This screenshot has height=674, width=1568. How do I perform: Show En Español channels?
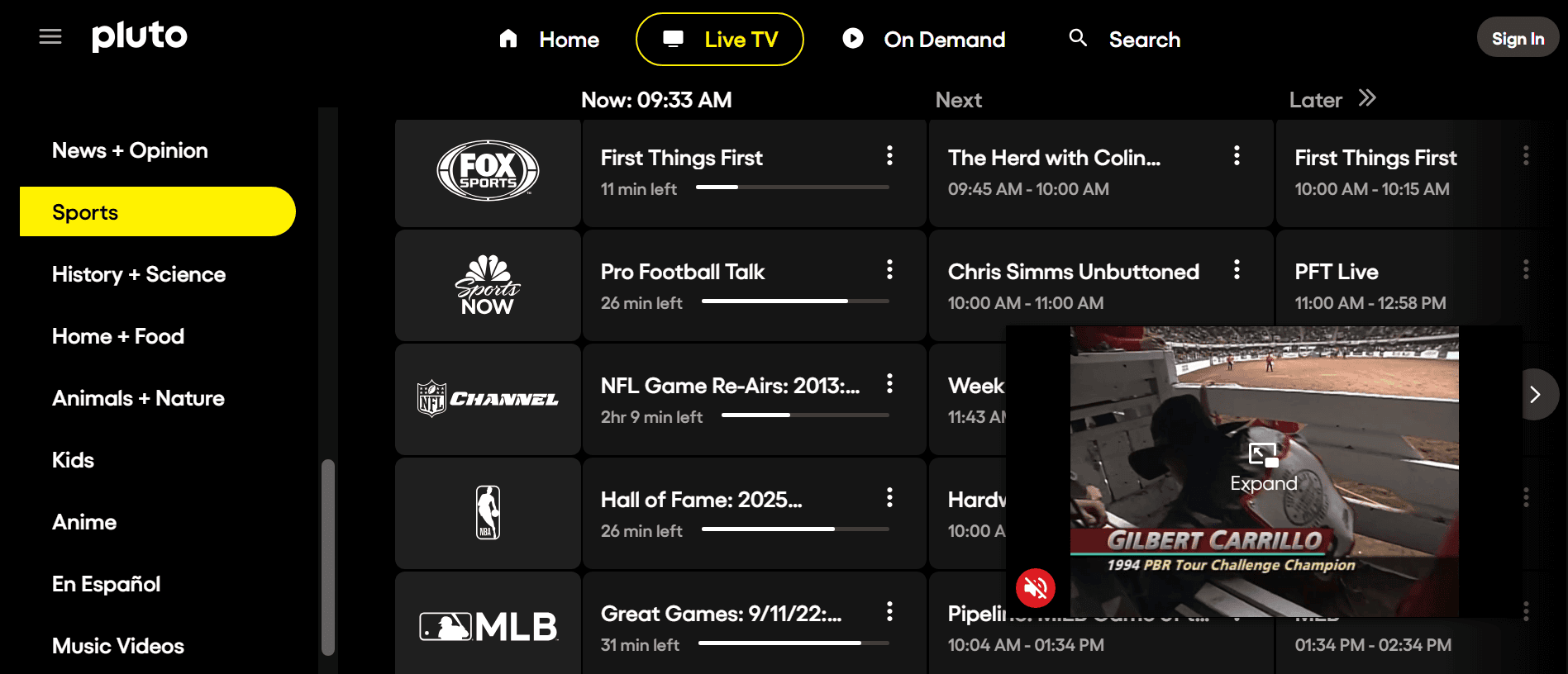click(107, 584)
